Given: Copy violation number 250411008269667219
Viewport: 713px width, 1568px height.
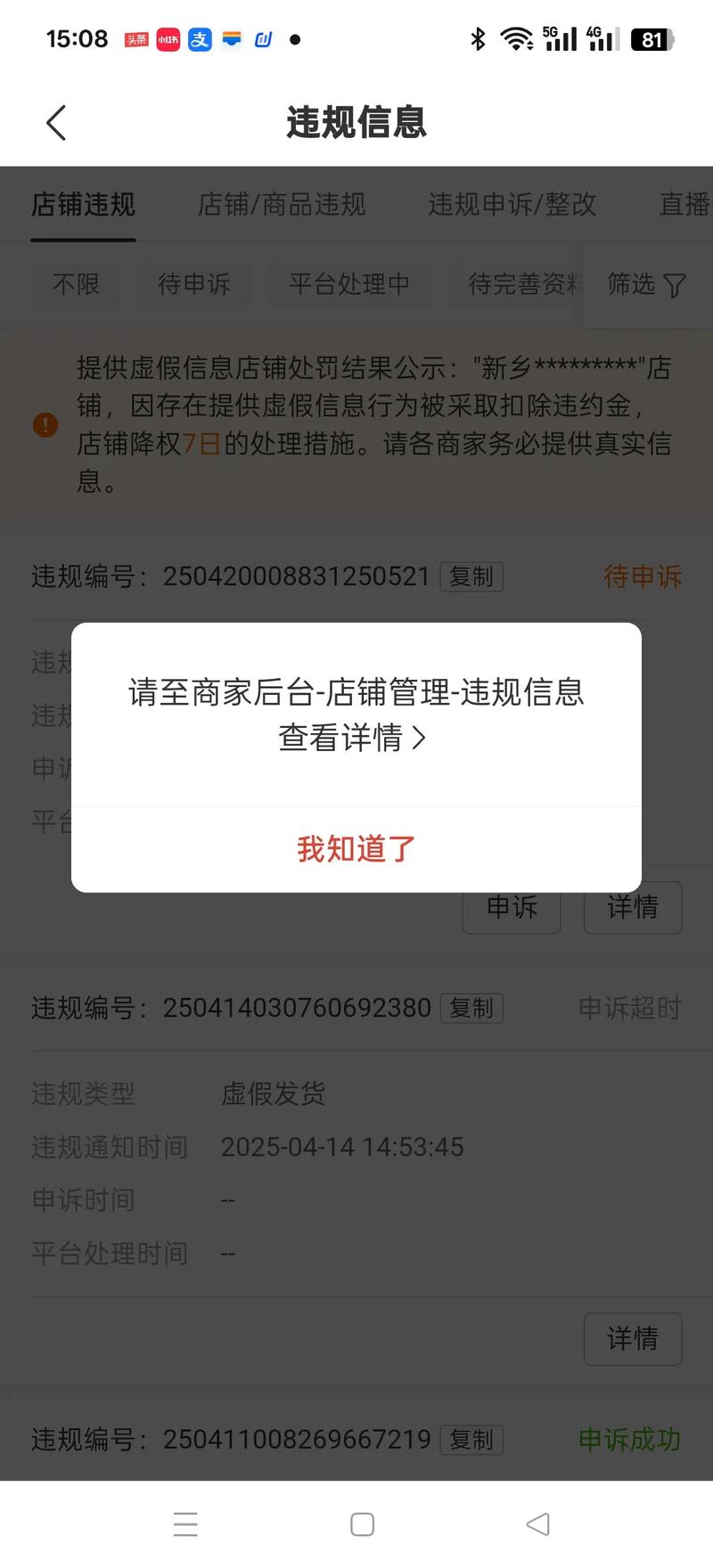Looking at the screenshot, I should point(471,1440).
